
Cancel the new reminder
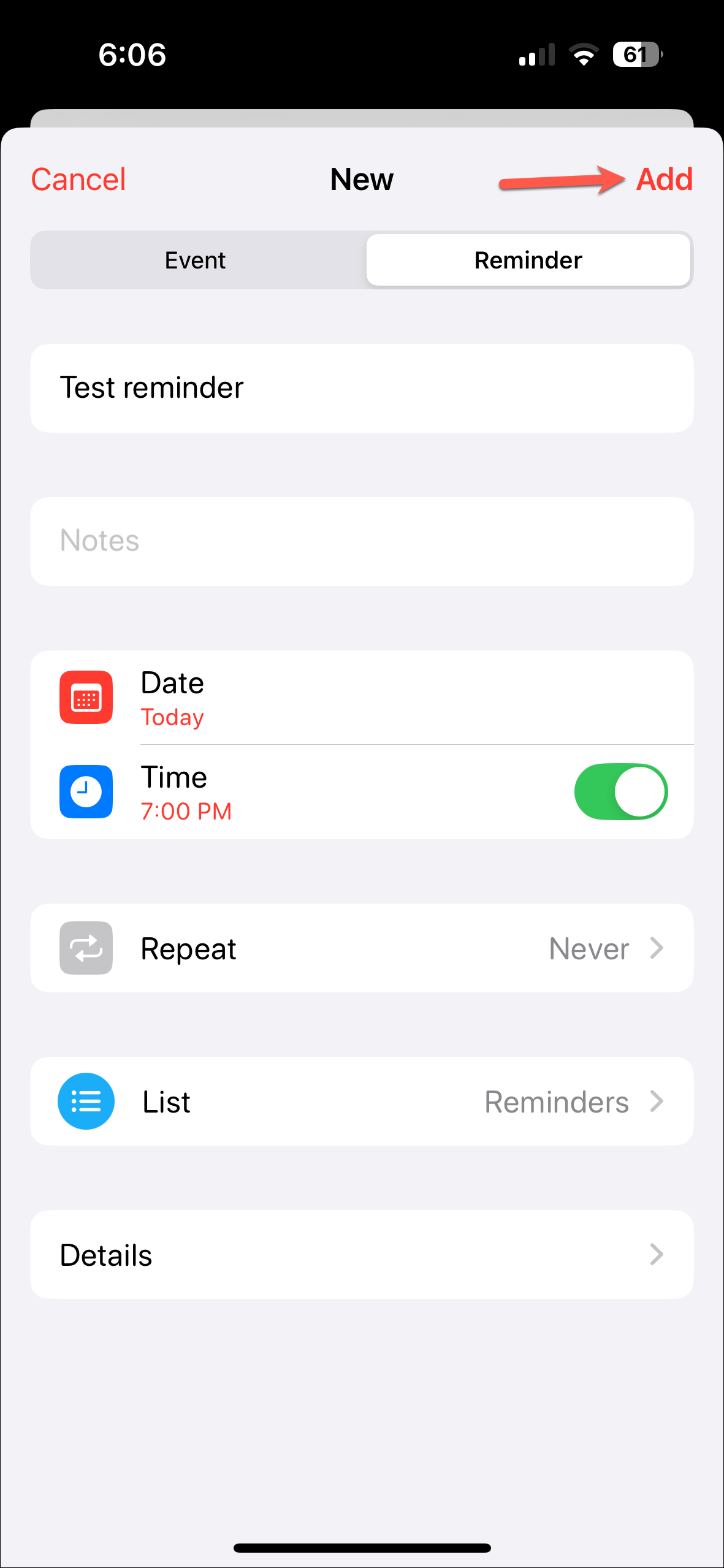[x=78, y=180]
